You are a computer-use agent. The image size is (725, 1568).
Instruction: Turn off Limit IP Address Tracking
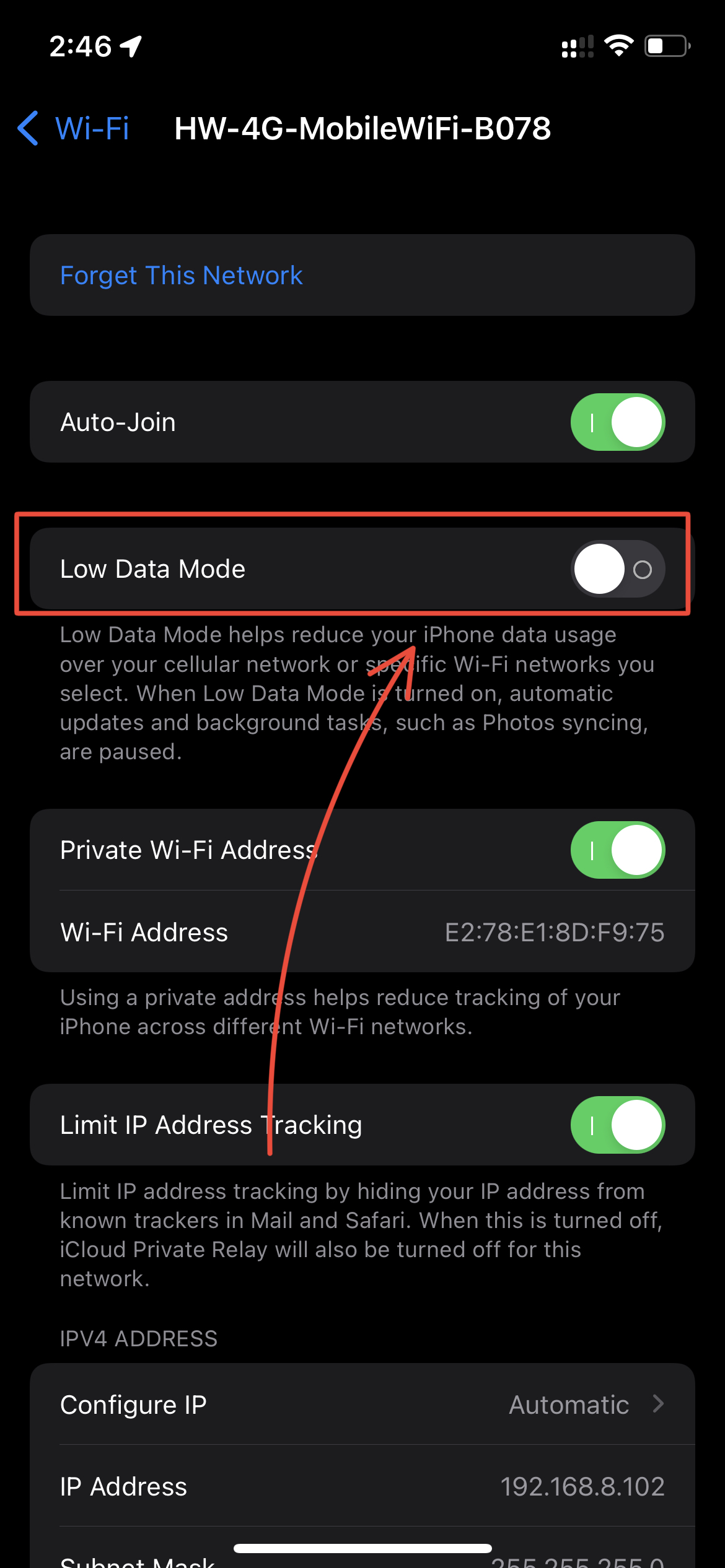pyautogui.click(x=618, y=1125)
